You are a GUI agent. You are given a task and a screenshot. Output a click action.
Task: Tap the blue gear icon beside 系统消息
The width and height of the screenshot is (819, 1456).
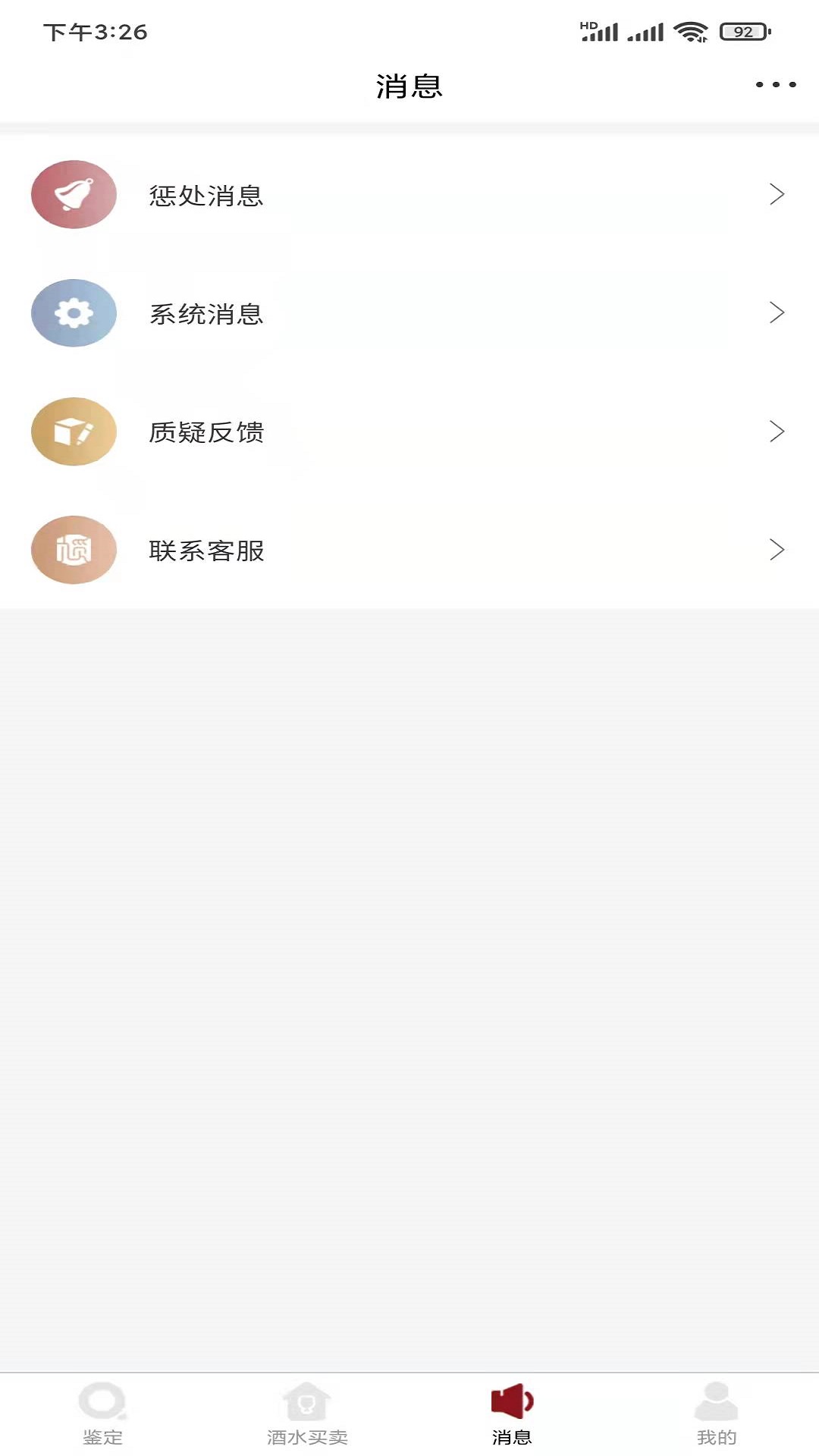tap(73, 313)
